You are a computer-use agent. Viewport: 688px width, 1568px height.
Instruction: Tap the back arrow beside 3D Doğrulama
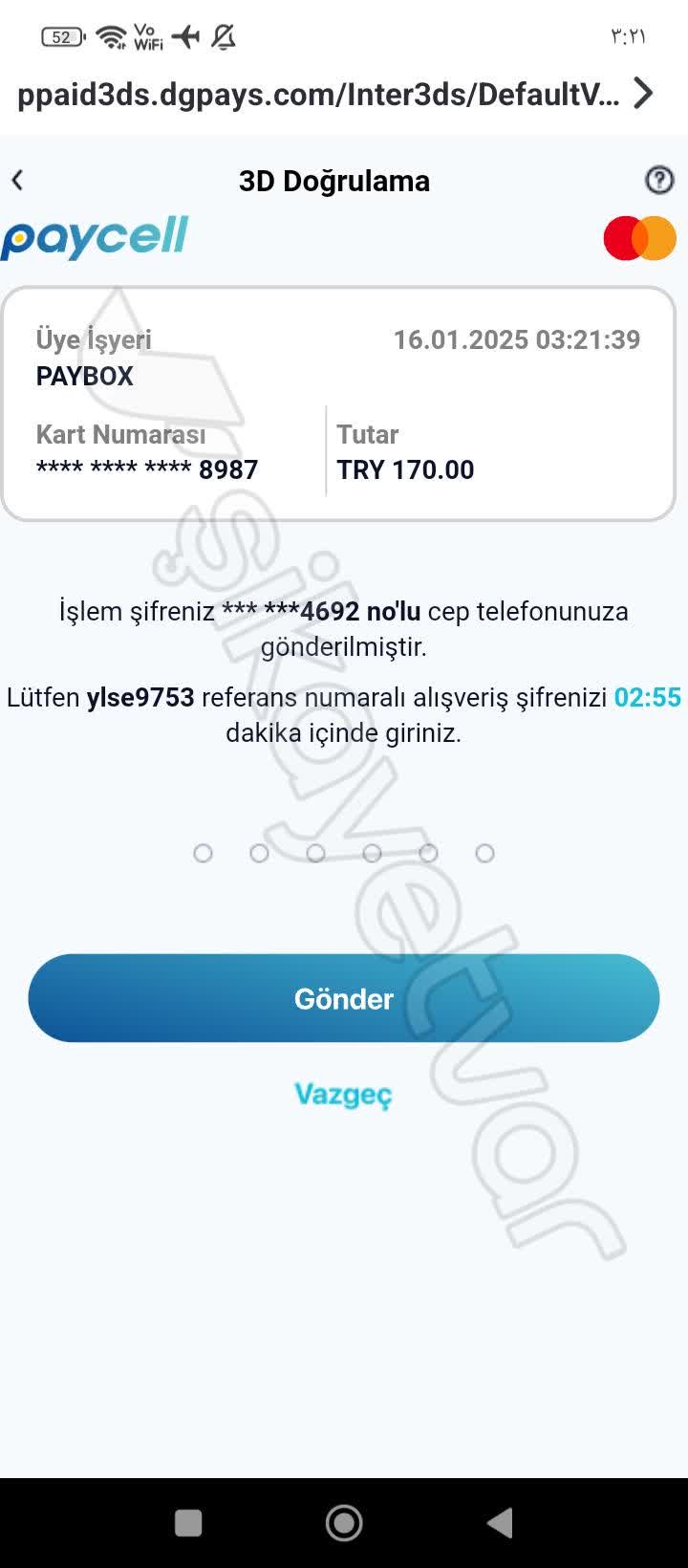(17, 179)
